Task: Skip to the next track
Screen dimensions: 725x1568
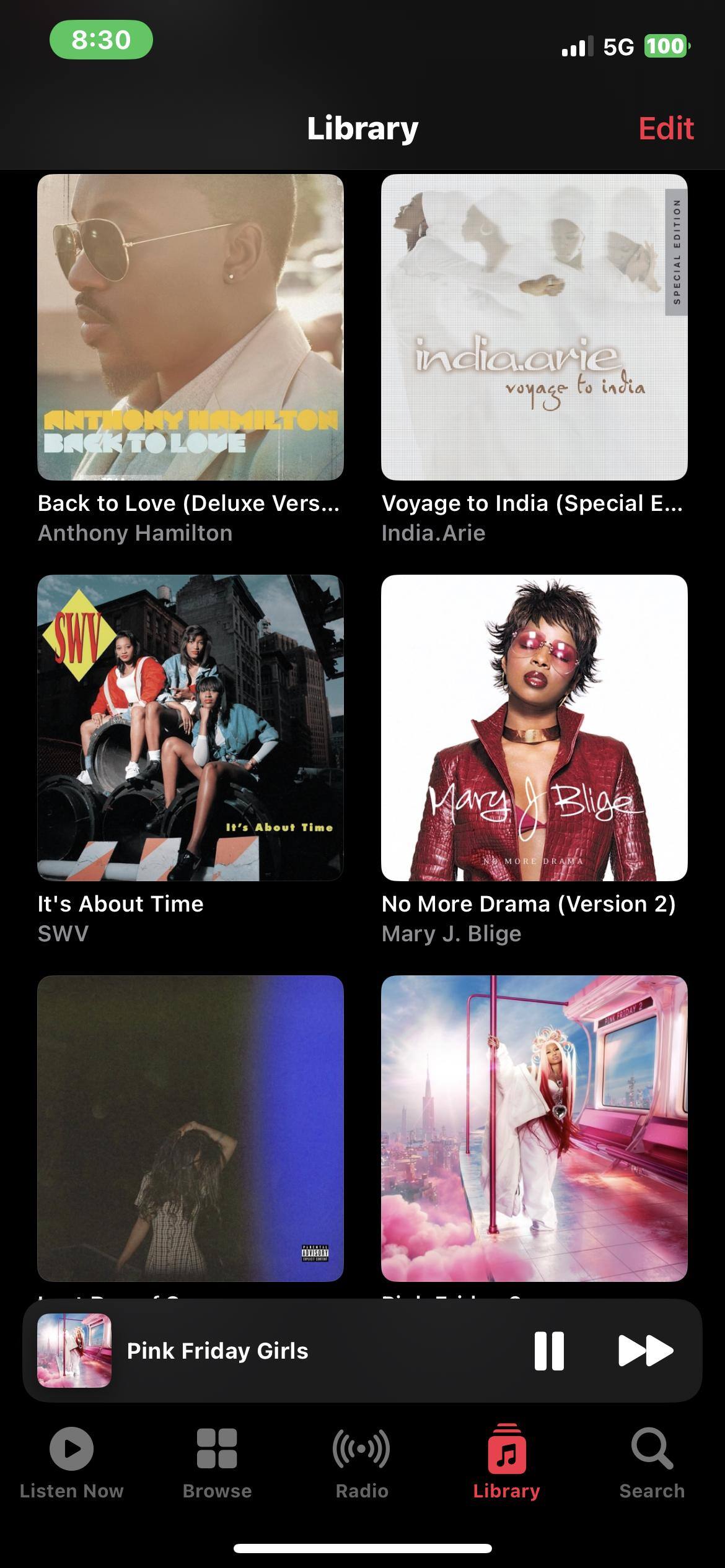Action: [x=645, y=1351]
